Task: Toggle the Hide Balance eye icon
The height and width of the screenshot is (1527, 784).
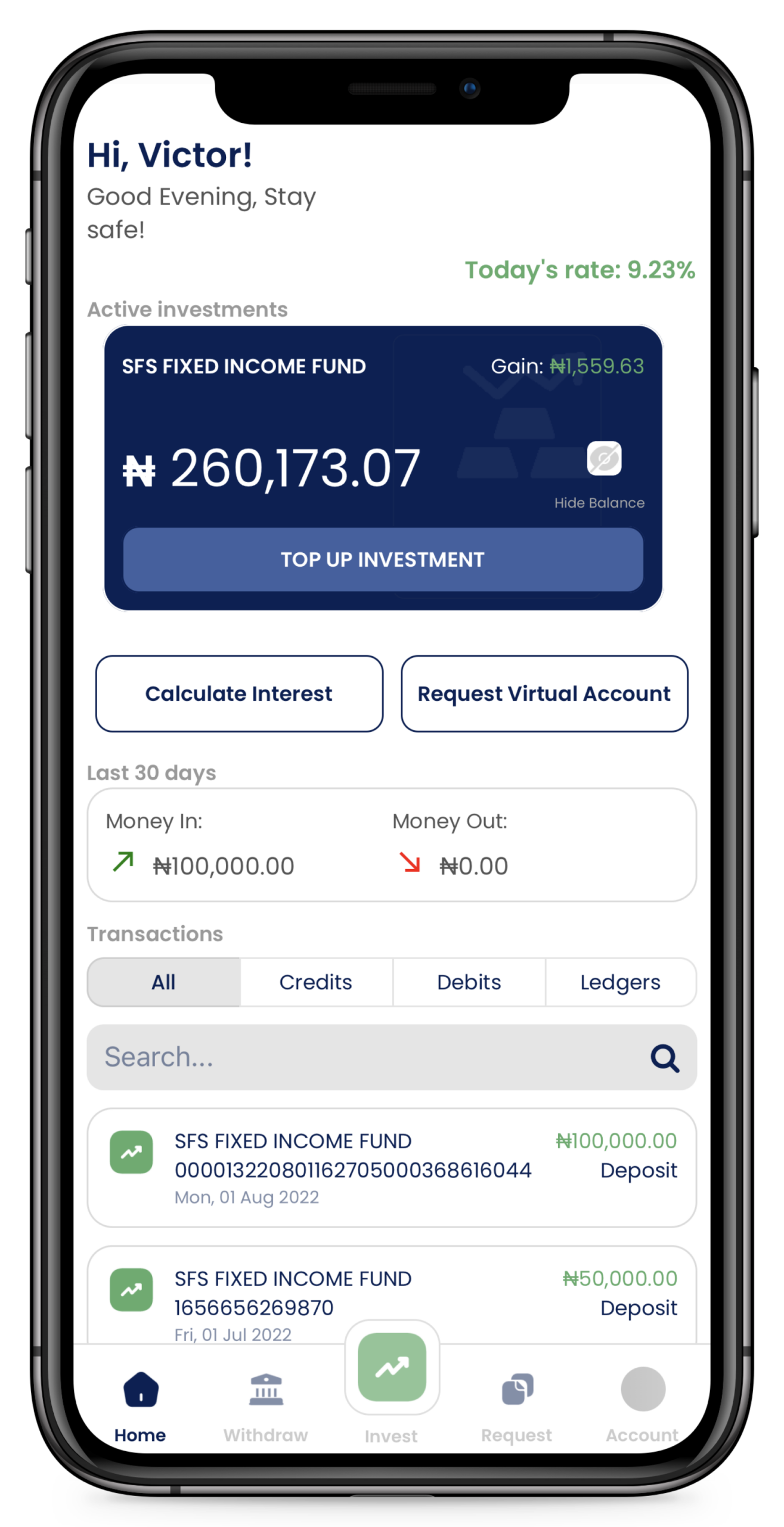Action: (604, 459)
